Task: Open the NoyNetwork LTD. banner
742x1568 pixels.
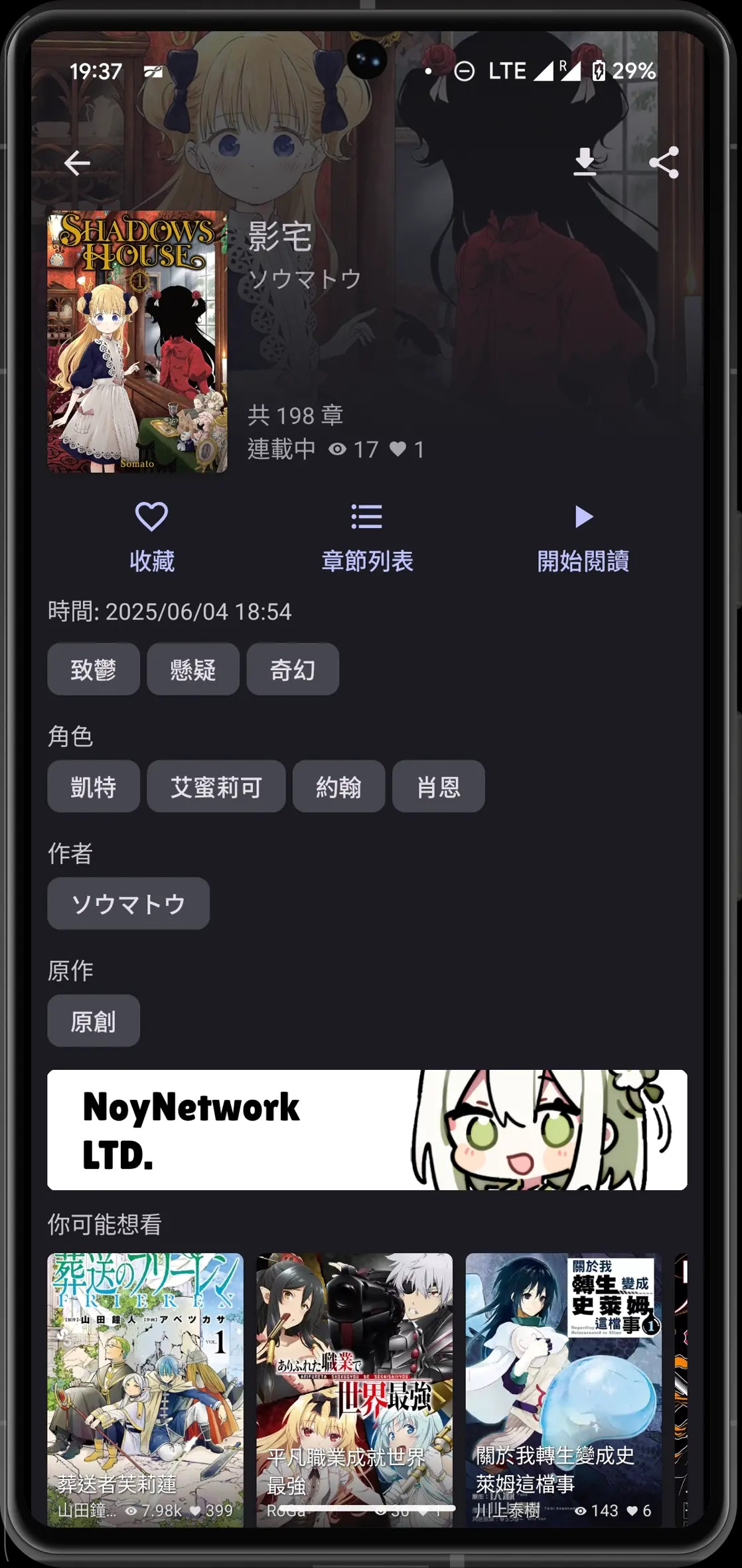Action: 367,1130
